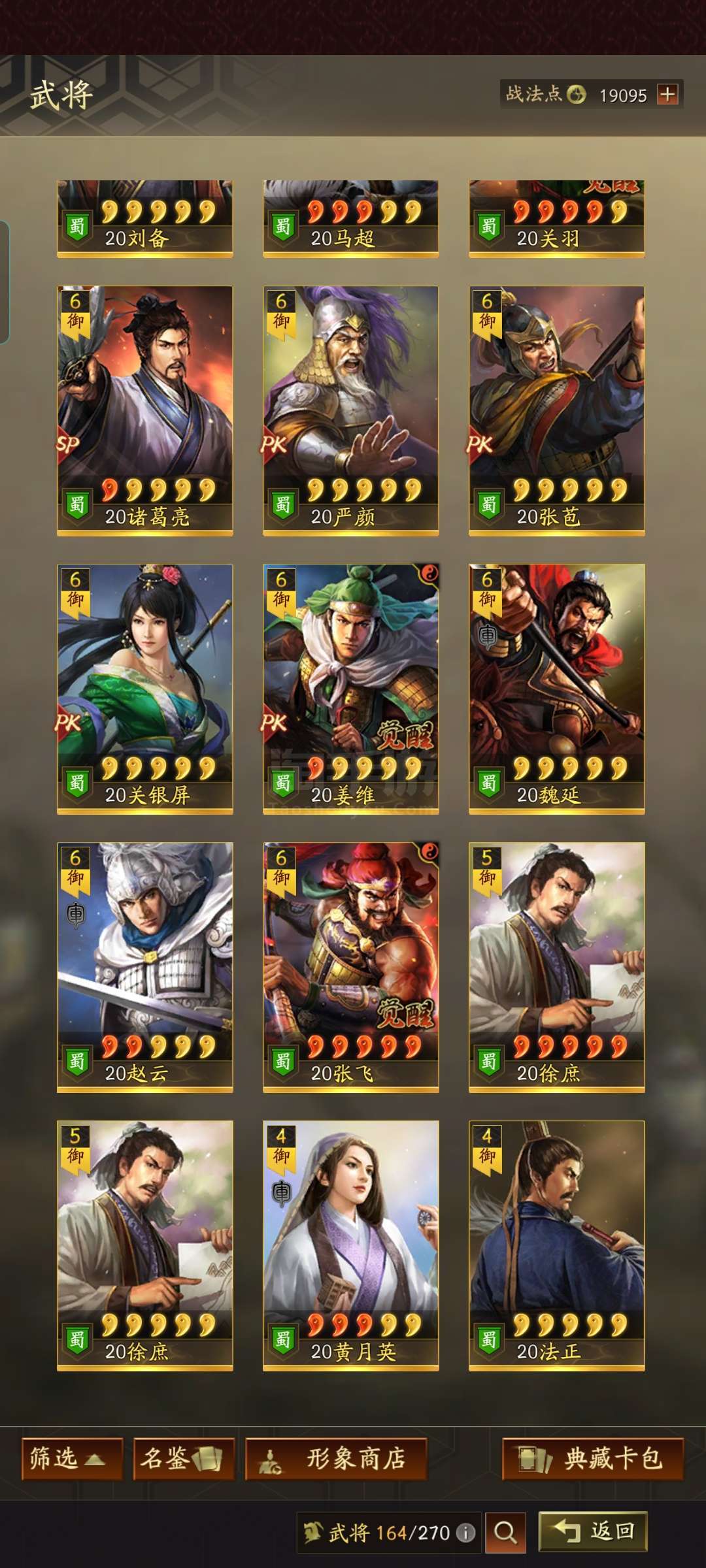
Task: Expand the 筛选 filter menu
Action: 72,1458
